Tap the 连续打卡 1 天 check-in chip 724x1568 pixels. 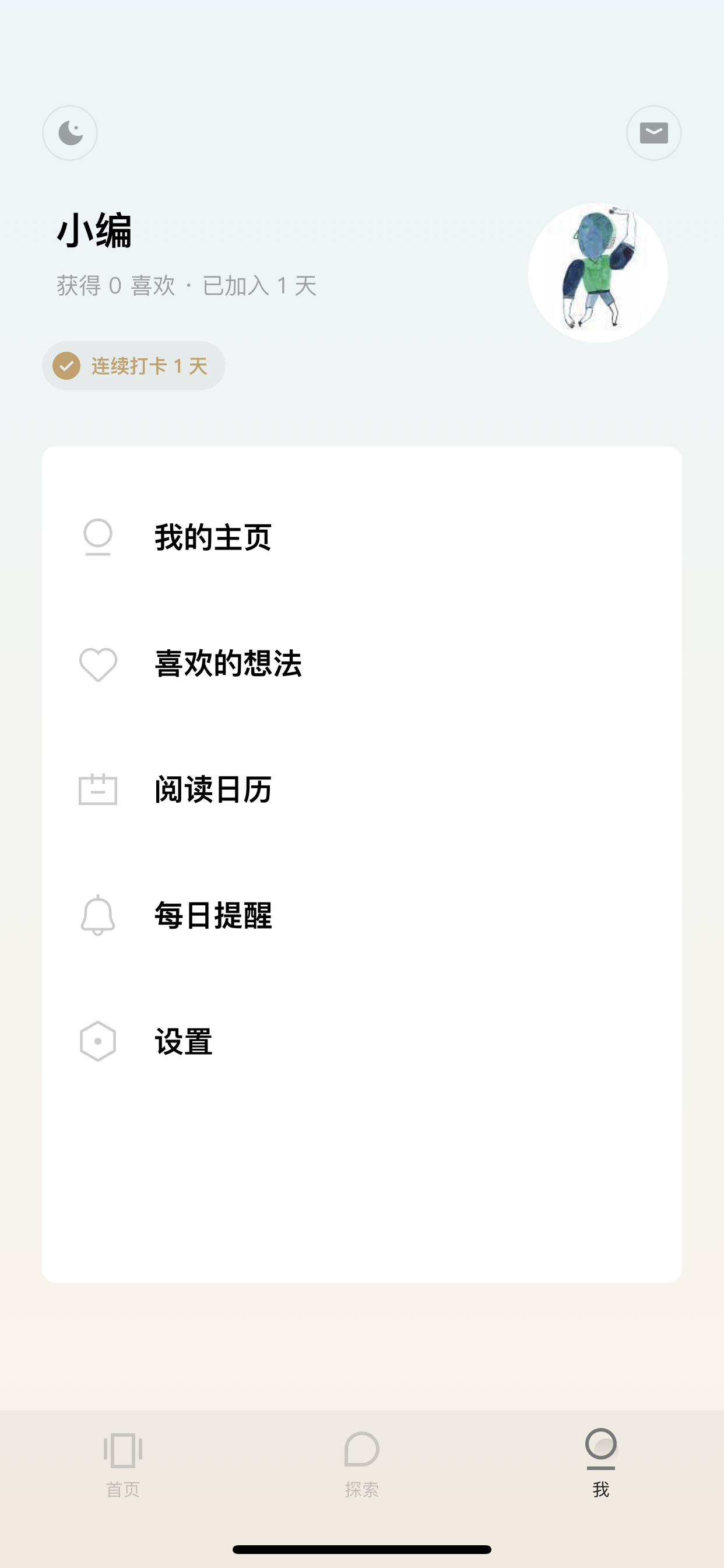[133, 366]
